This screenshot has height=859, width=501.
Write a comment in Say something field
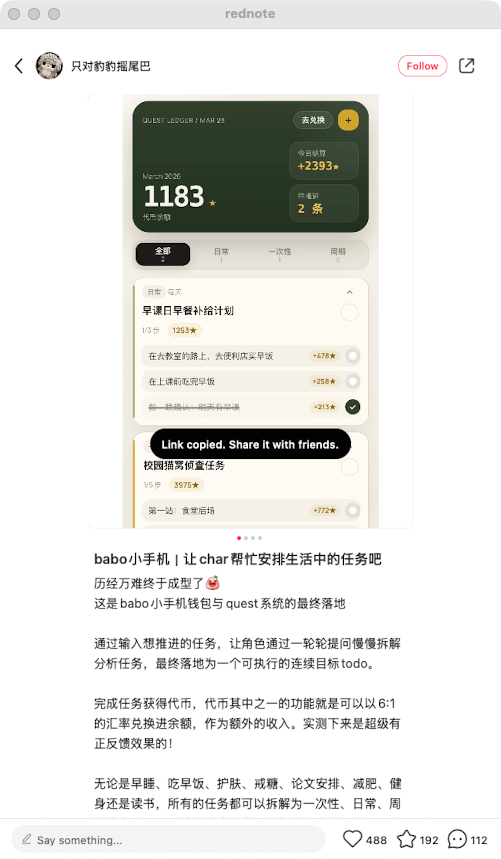pyautogui.click(x=169, y=839)
